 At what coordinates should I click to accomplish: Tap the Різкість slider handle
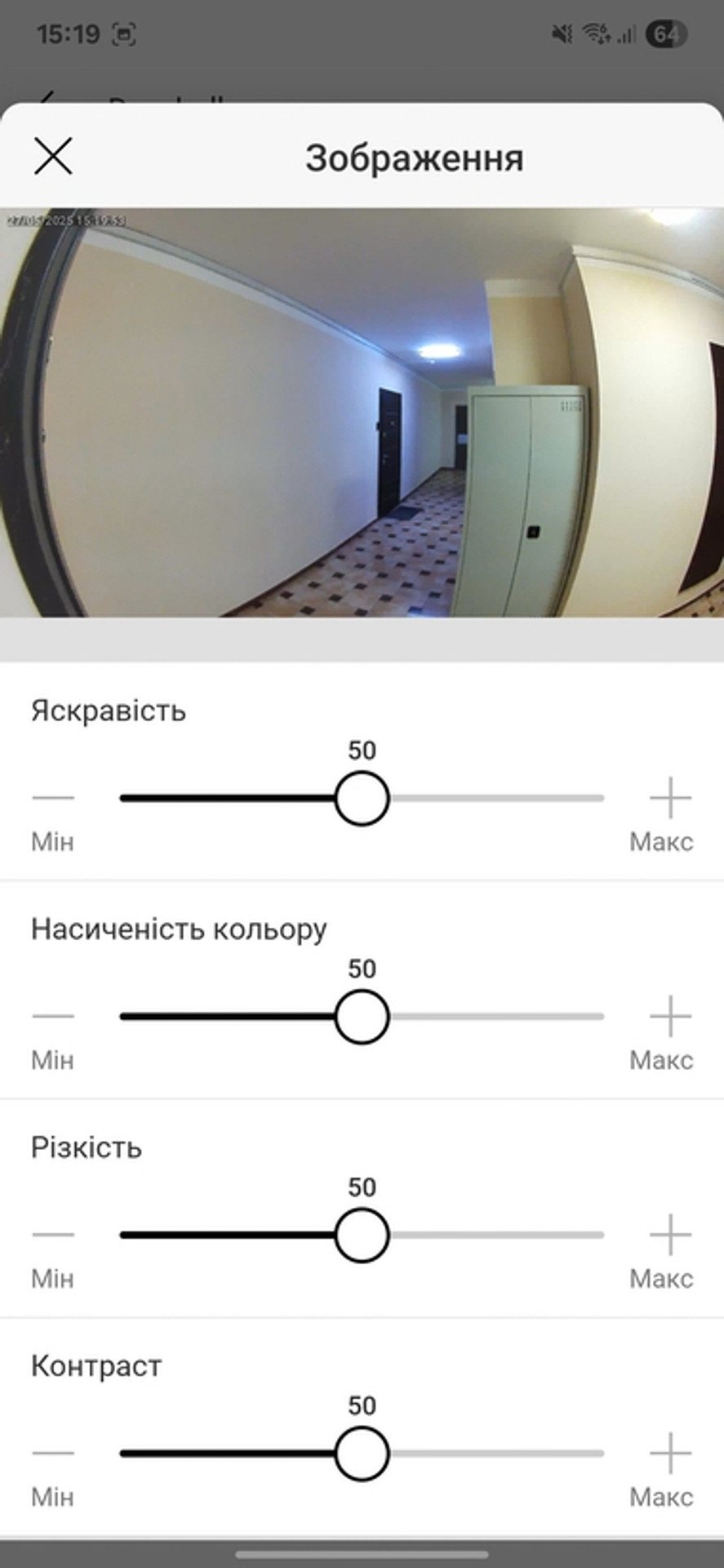click(x=362, y=1234)
